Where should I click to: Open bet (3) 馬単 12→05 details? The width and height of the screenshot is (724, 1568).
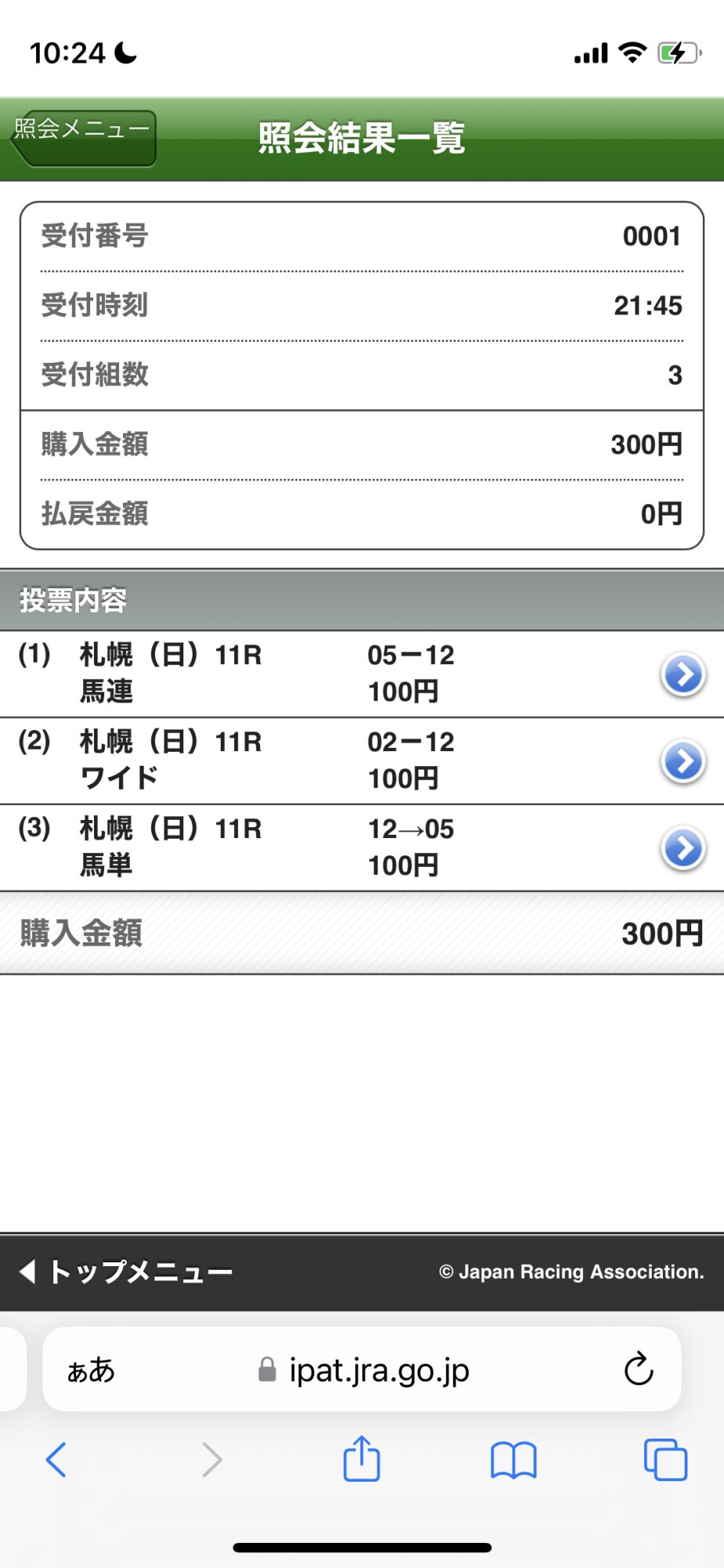pos(361,848)
